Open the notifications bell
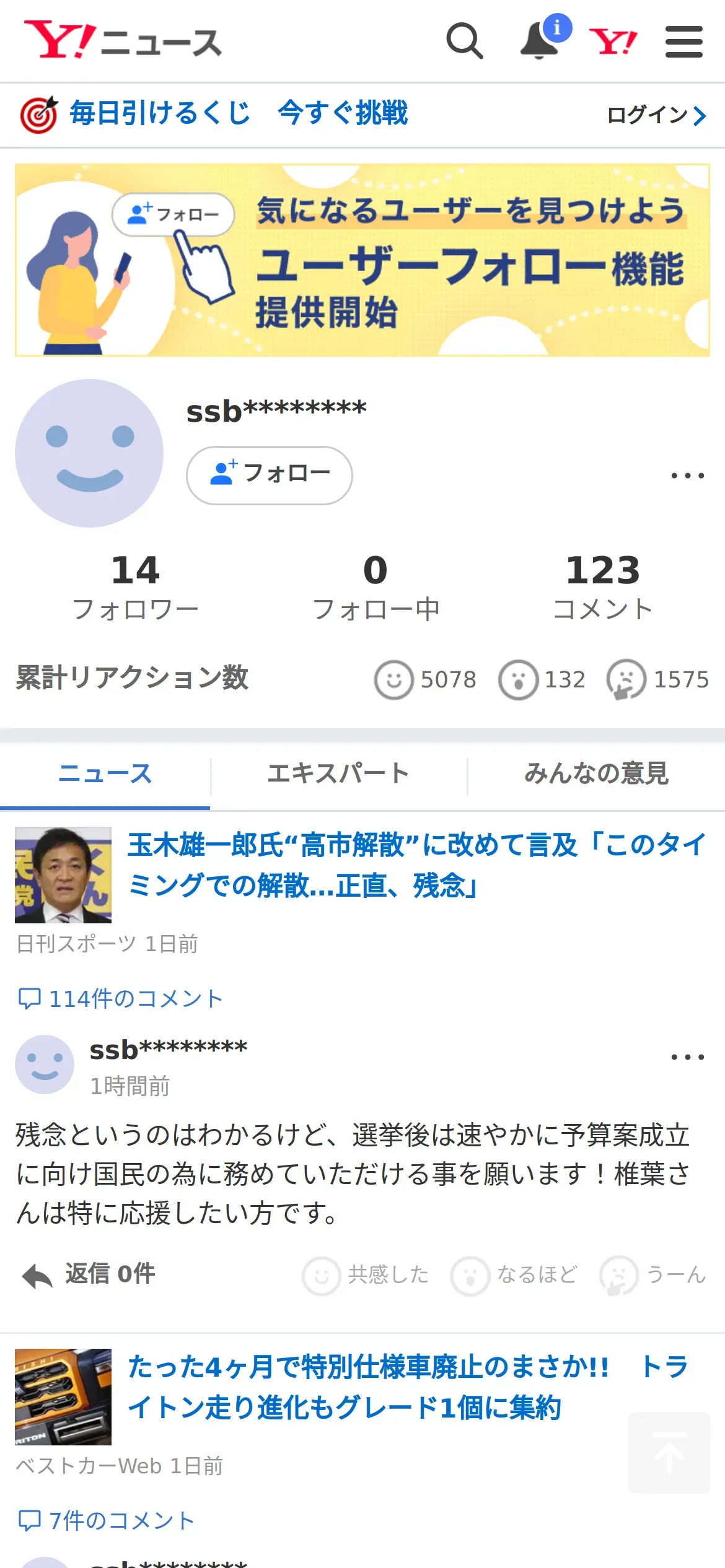 point(540,41)
